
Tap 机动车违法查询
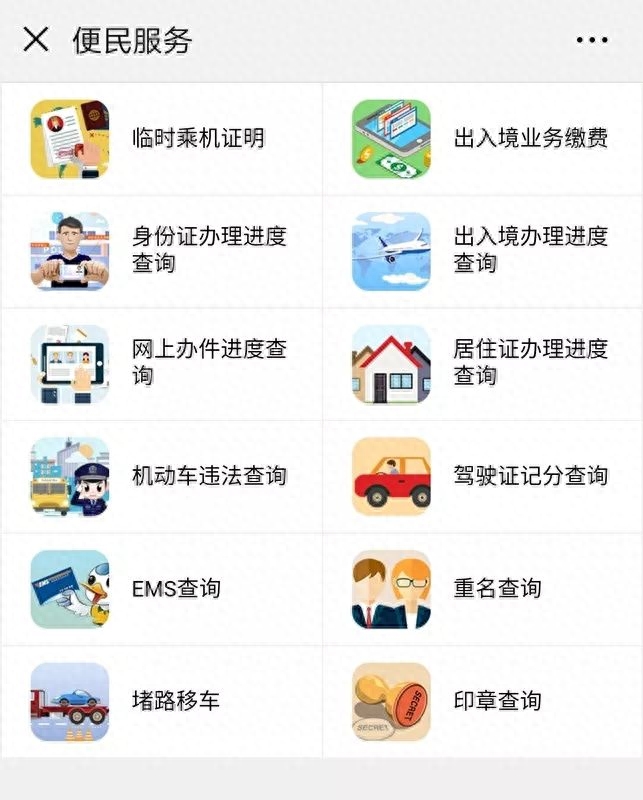[x=162, y=476]
